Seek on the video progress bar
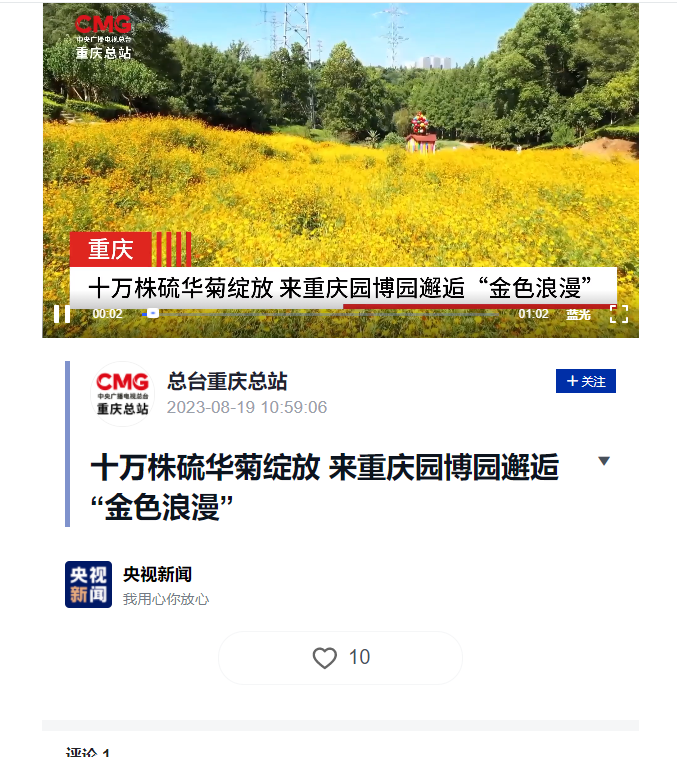The image size is (677, 757). pos(330,313)
